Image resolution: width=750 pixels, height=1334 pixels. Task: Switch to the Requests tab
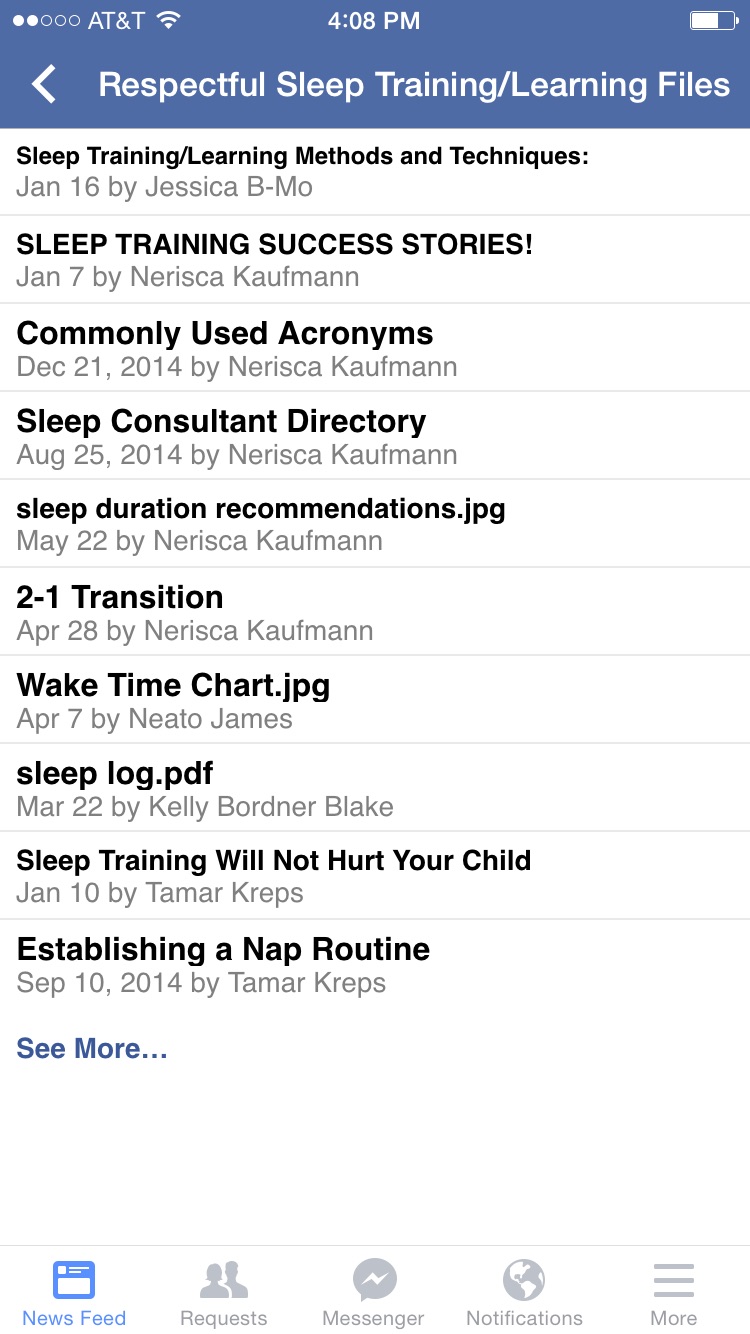coord(224,1292)
